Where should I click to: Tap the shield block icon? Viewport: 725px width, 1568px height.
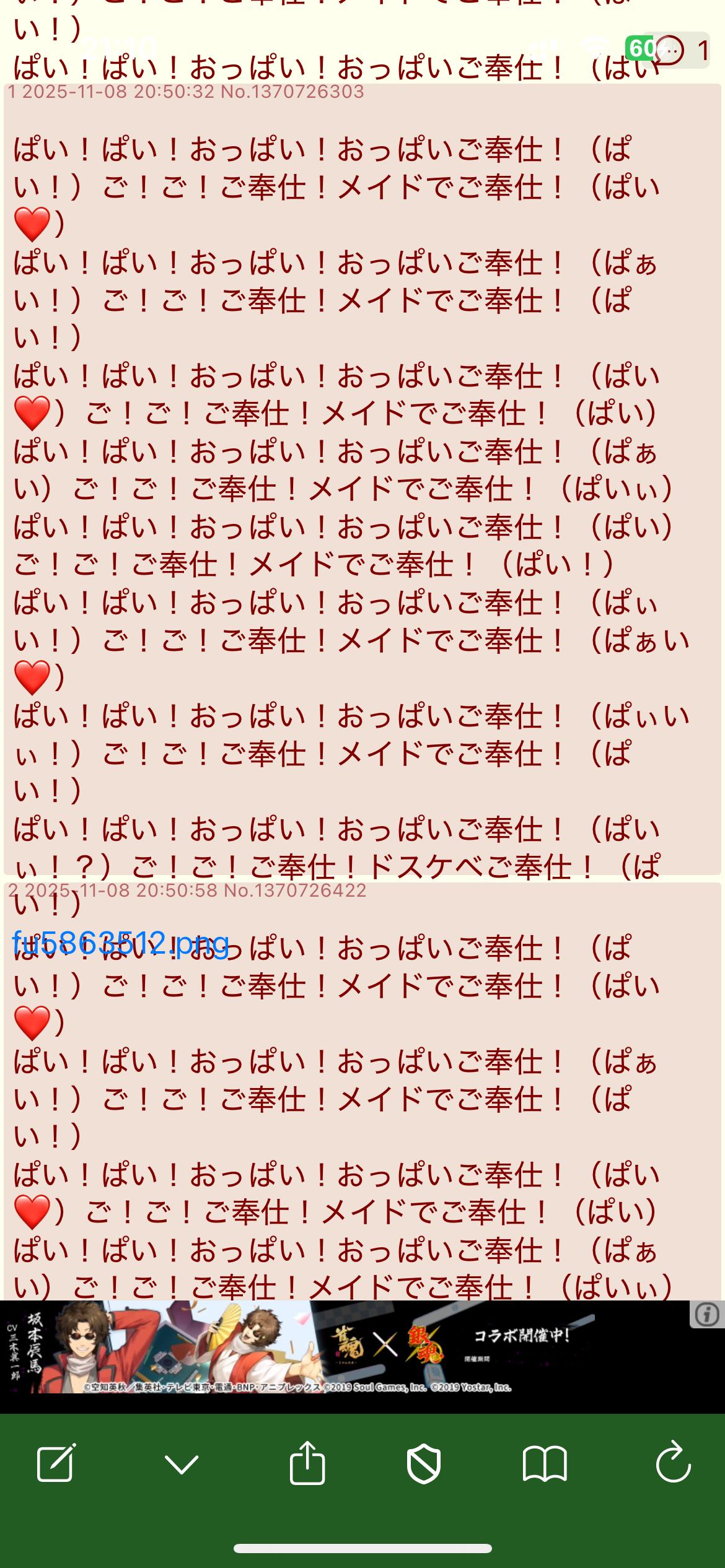pyautogui.click(x=424, y=1464)
